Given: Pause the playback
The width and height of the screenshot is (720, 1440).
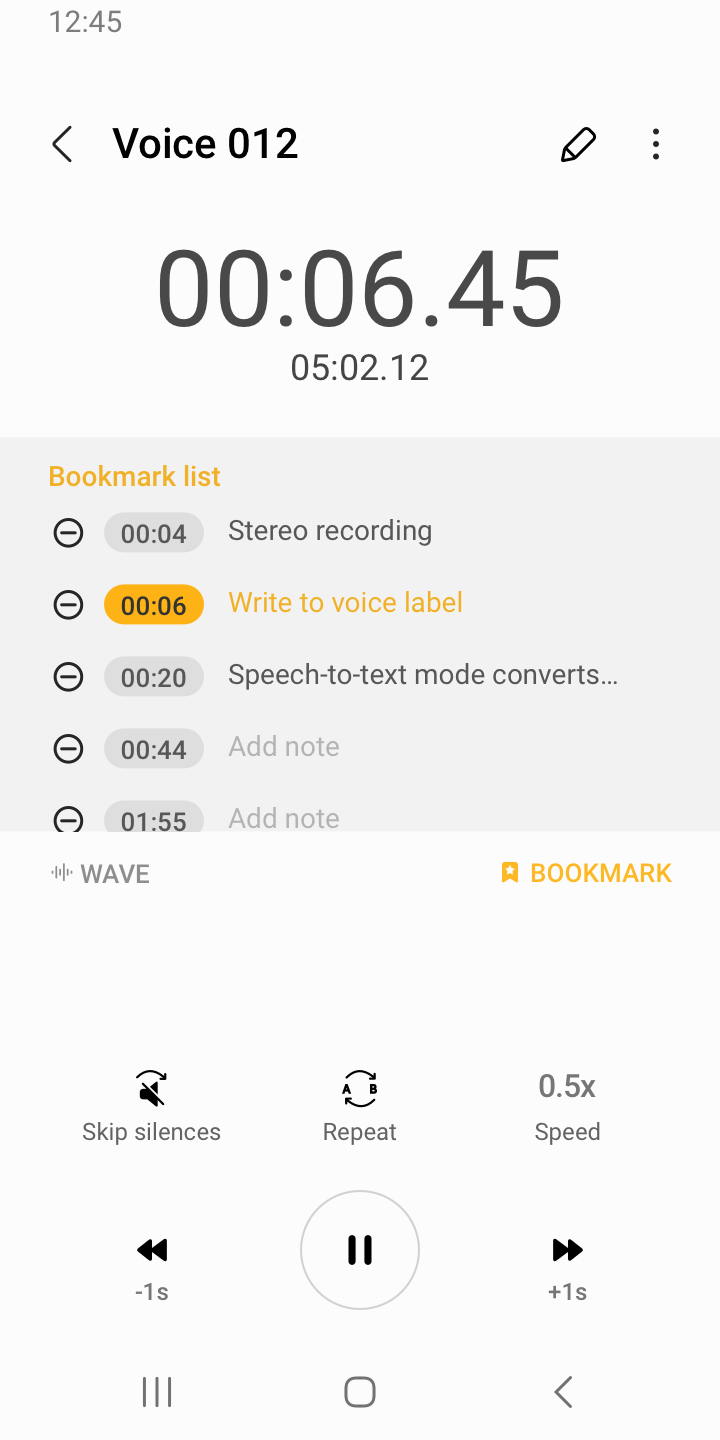Looking at the screenshot, I should (x=360, y=1250).
